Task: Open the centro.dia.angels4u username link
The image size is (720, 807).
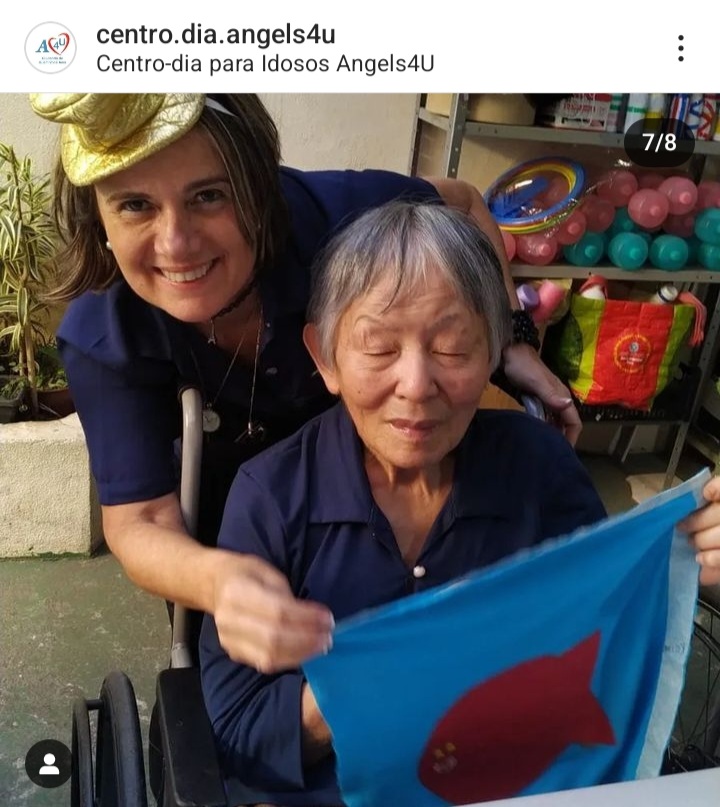Action: click(x=215, y=35)
